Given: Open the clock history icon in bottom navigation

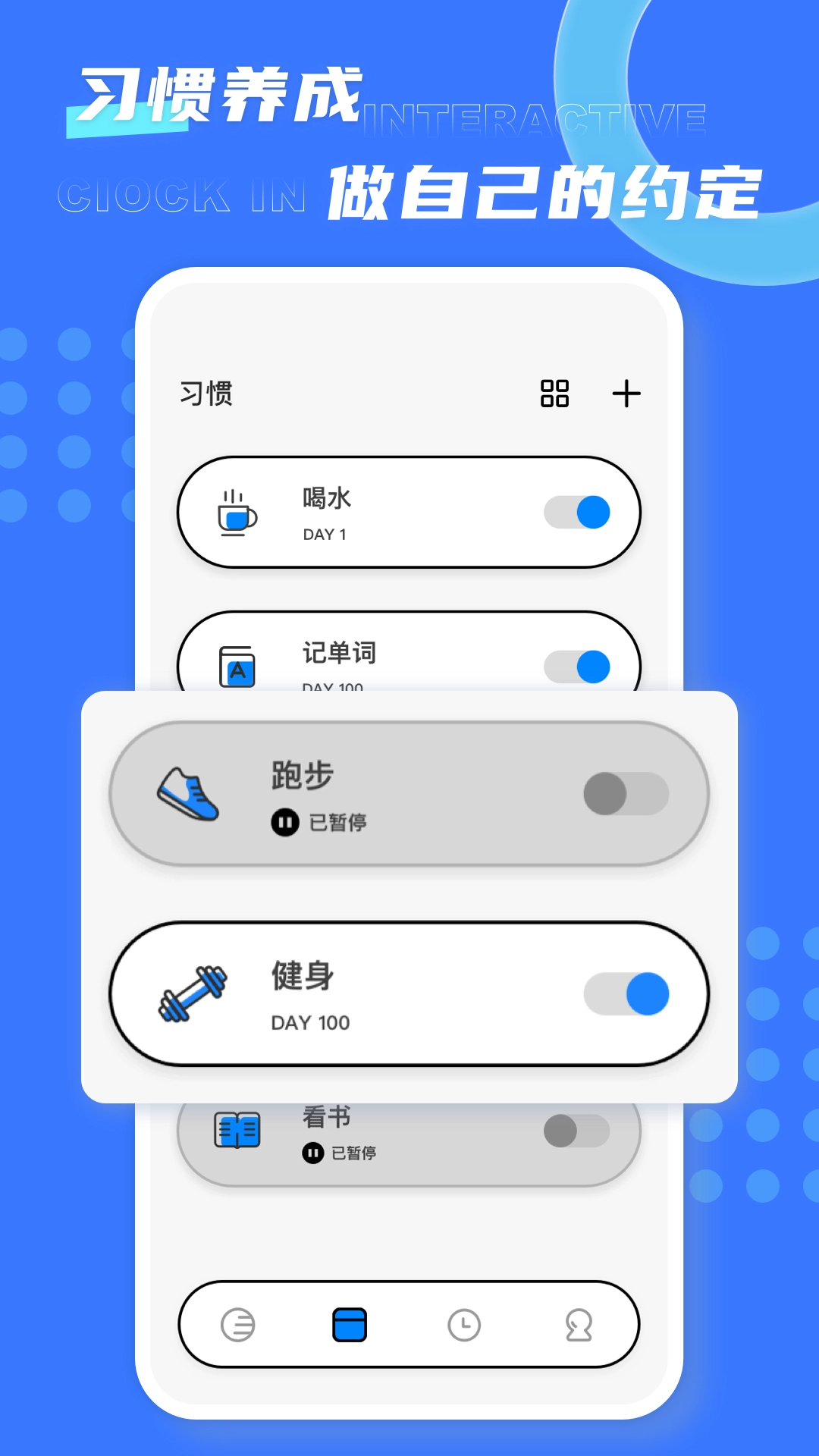Looking at the screenshot, I should (x=464, y=1325).
